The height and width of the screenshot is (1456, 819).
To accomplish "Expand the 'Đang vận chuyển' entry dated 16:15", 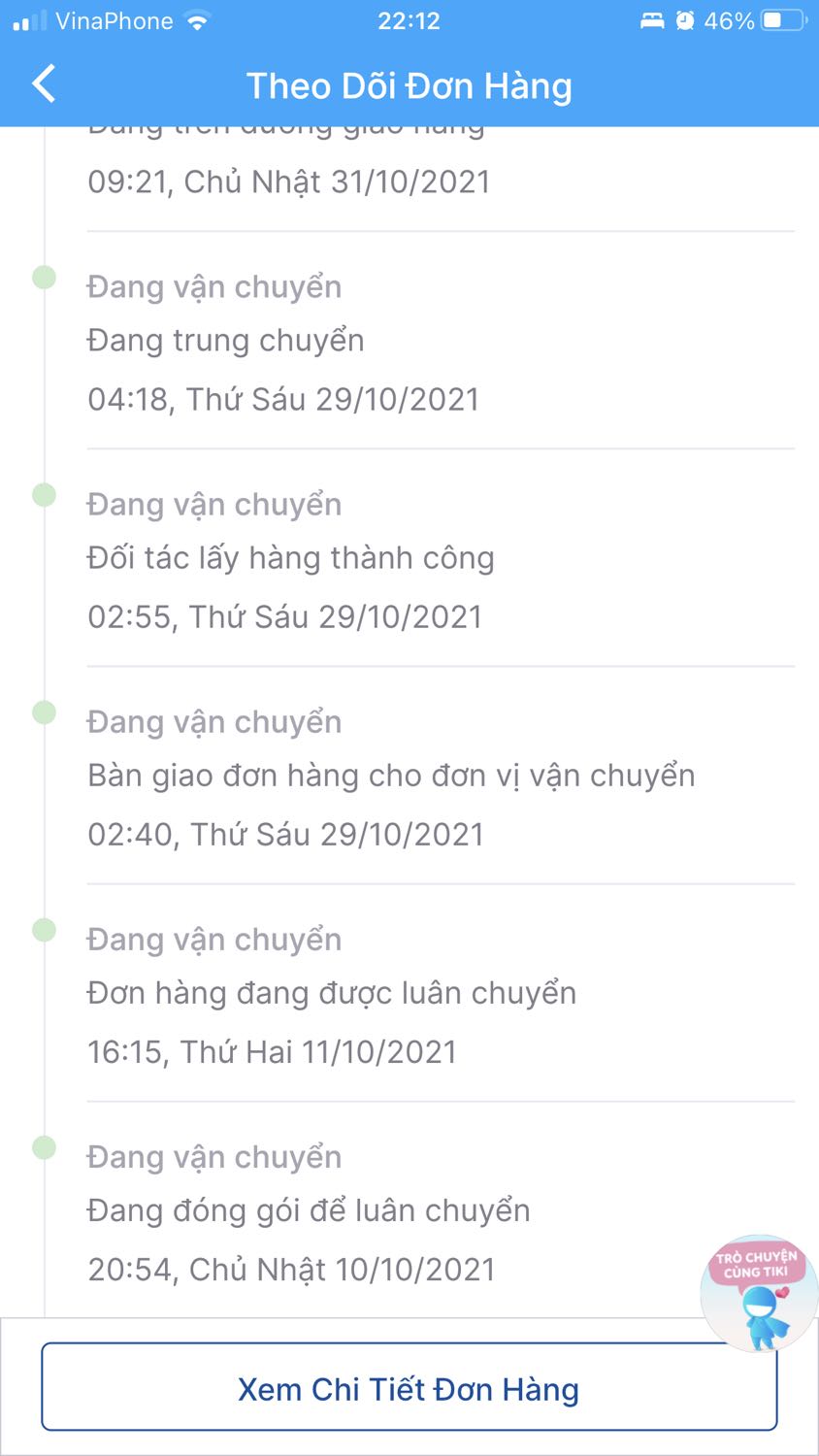I will coord(330,993).
